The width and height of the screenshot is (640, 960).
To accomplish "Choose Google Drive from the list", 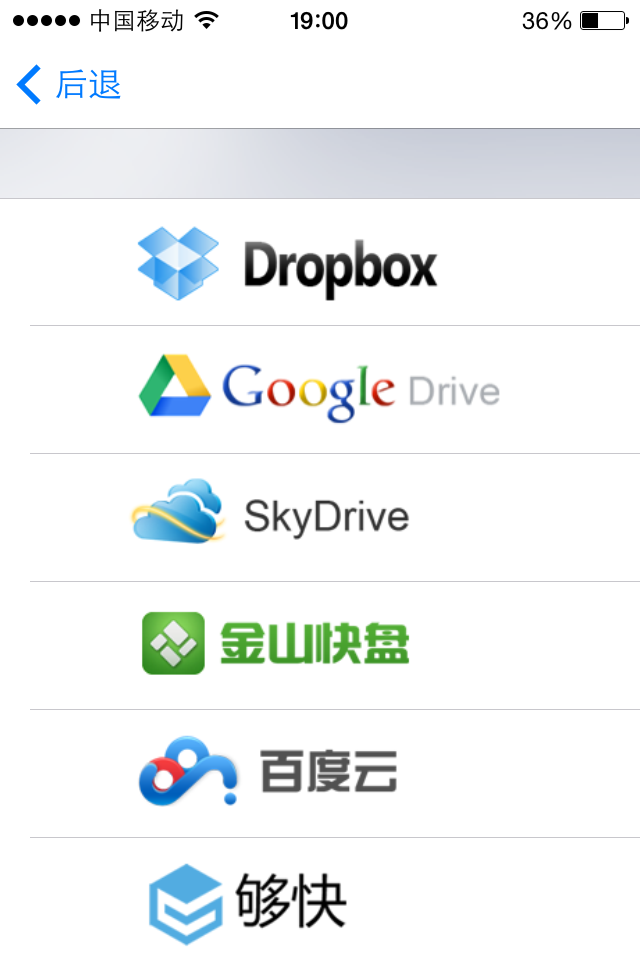I will pos(318,390).
